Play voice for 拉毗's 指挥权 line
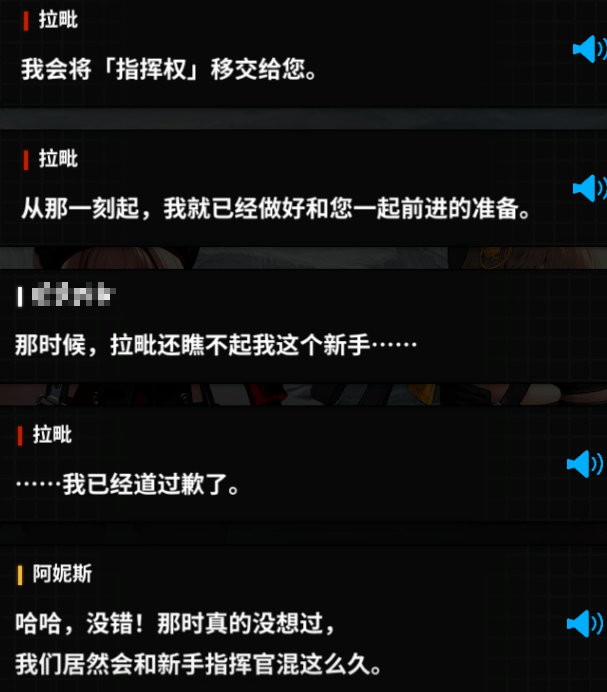This screenshot has height=692, width=607. click(588, 48)
